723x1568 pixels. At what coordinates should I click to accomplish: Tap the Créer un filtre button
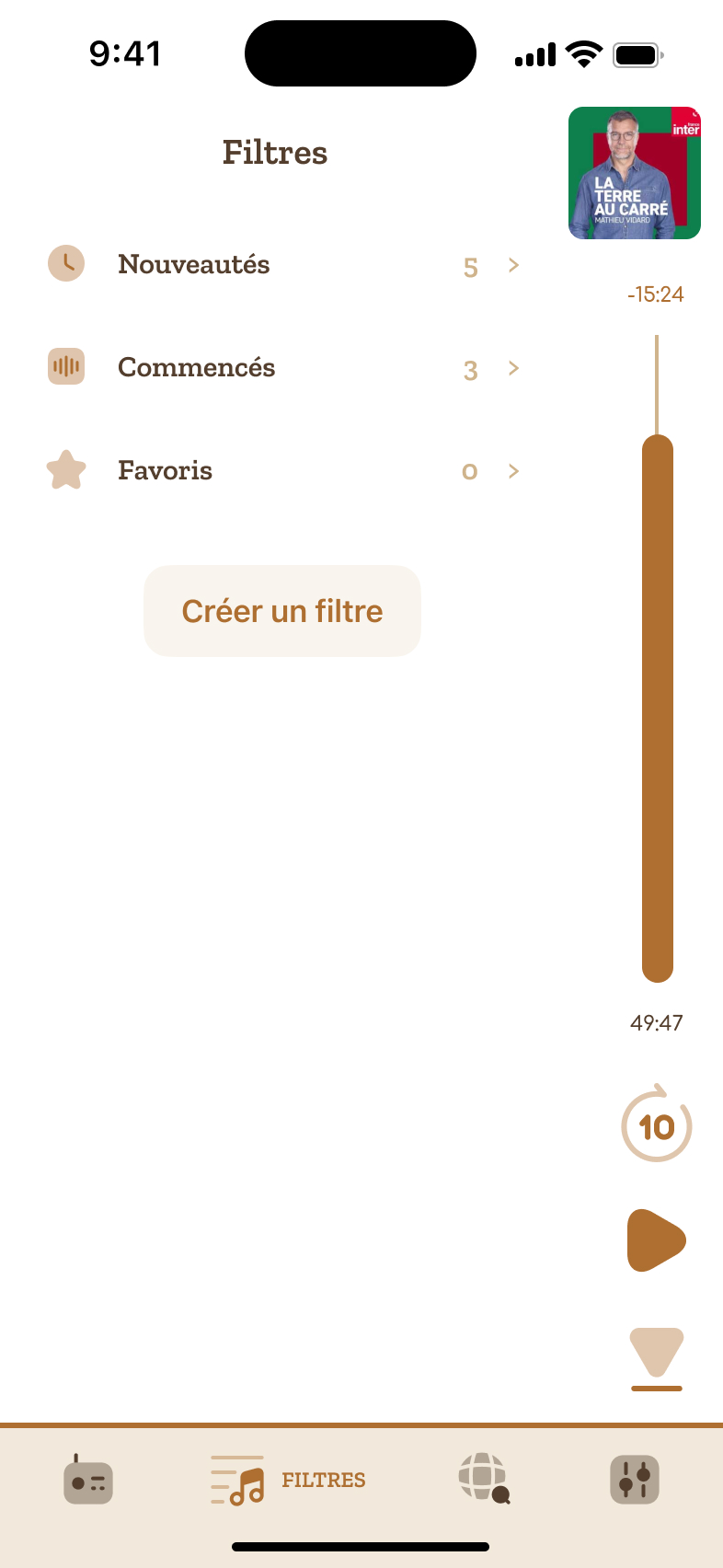(282, 611)
